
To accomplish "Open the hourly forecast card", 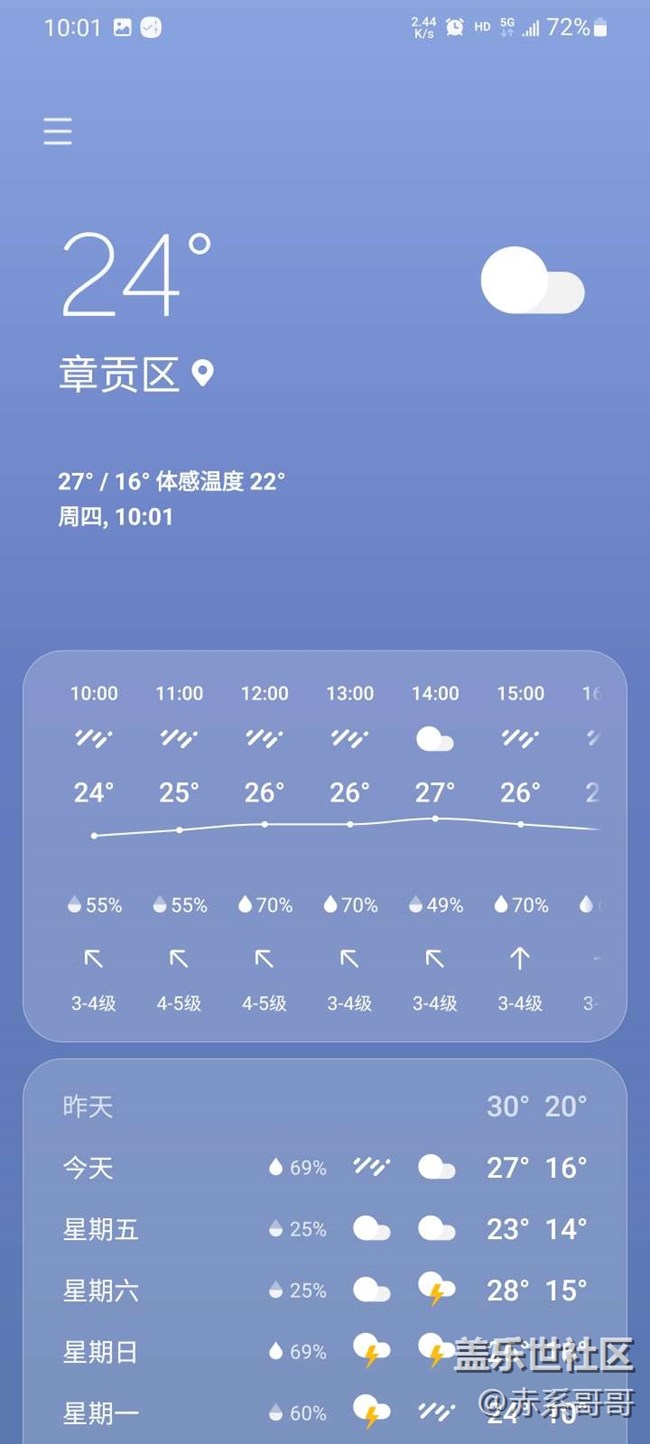I will pyautogui.click(x=325, y=846).
